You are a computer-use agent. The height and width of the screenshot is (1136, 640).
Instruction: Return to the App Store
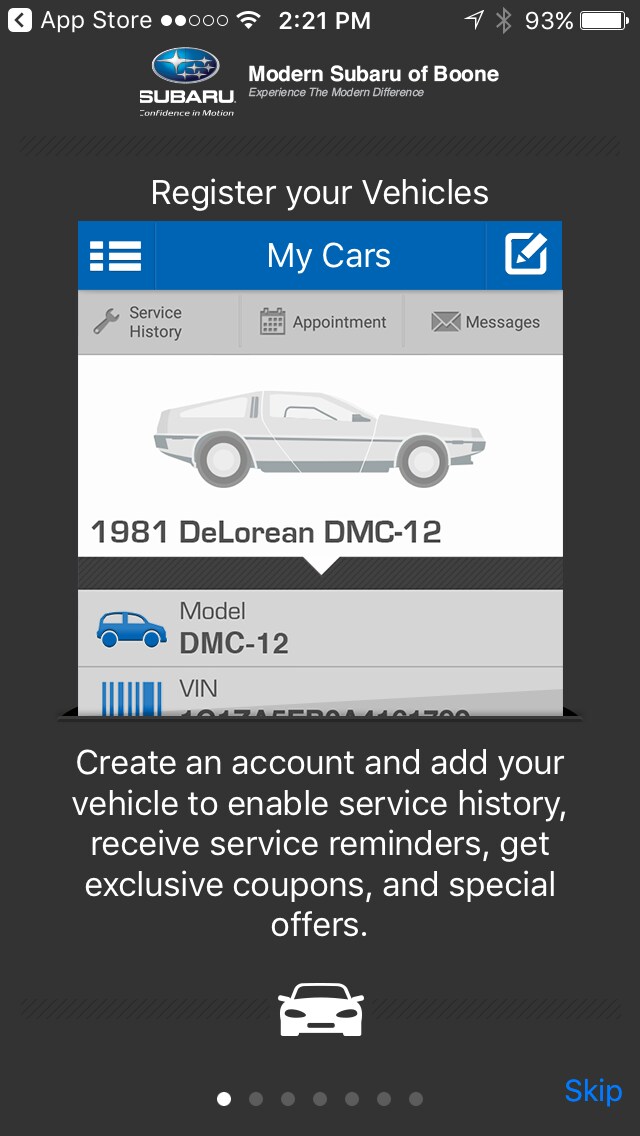point(80,20)
